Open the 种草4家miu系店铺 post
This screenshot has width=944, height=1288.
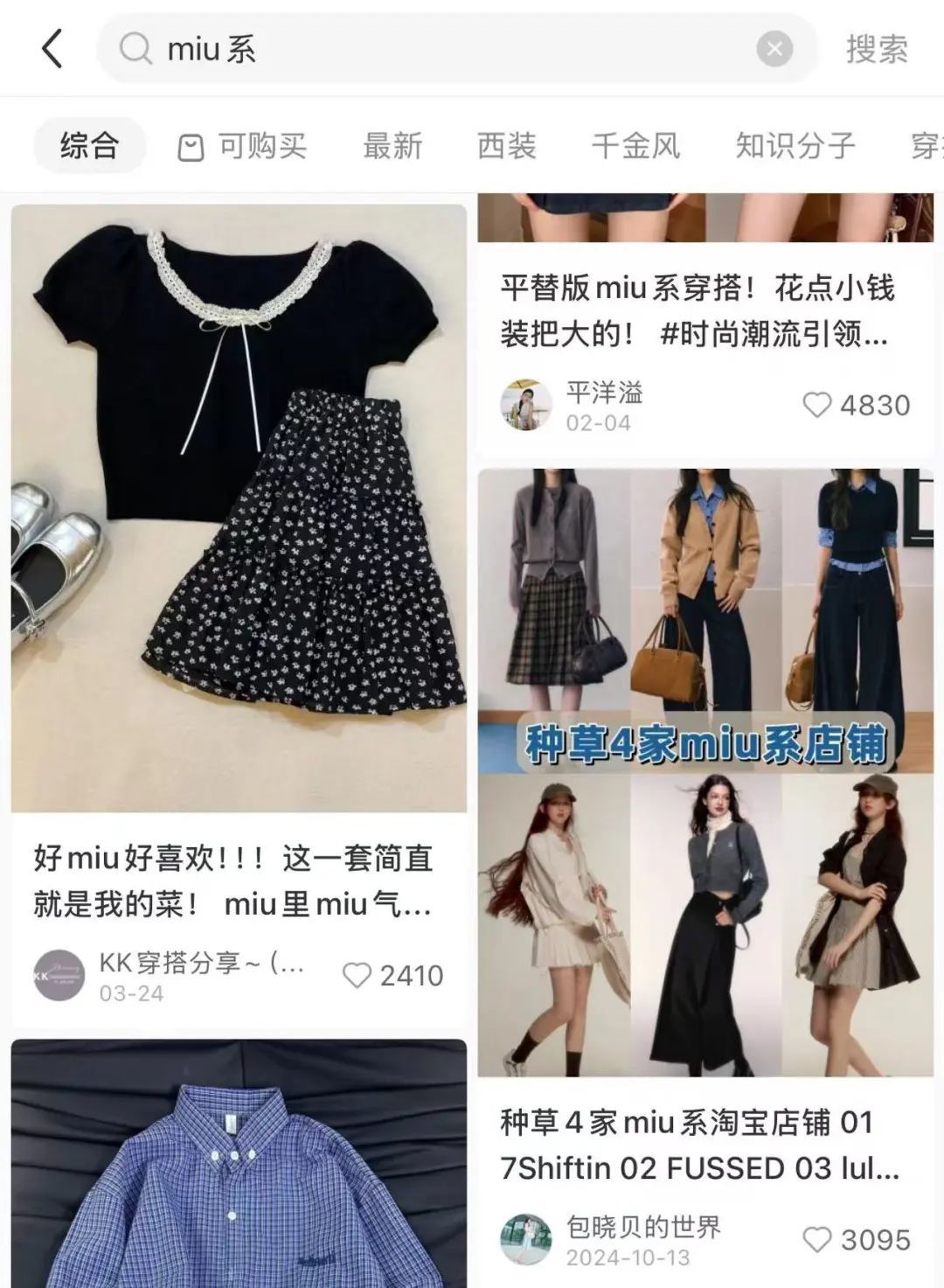705,769
